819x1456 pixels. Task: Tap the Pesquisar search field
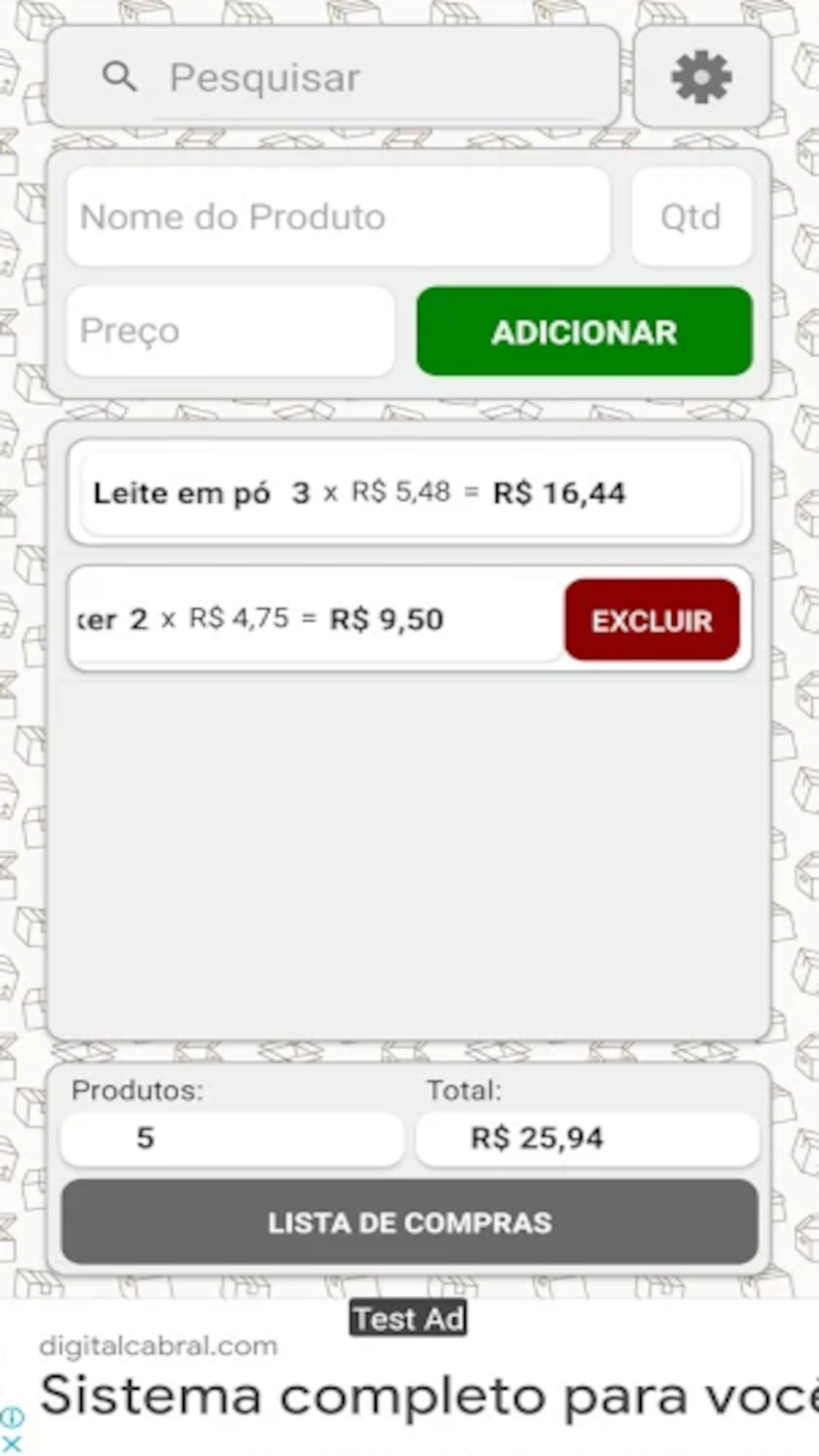click(333, 77)
